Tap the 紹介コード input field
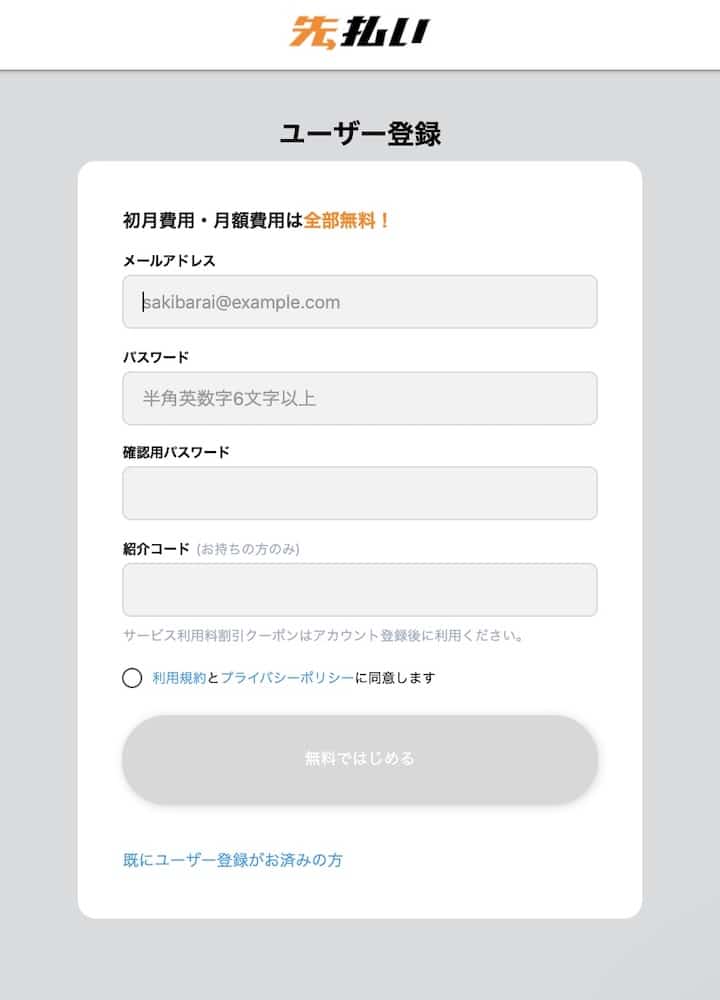The width and height of the screenshot is (720, 1000). (360, 590)
